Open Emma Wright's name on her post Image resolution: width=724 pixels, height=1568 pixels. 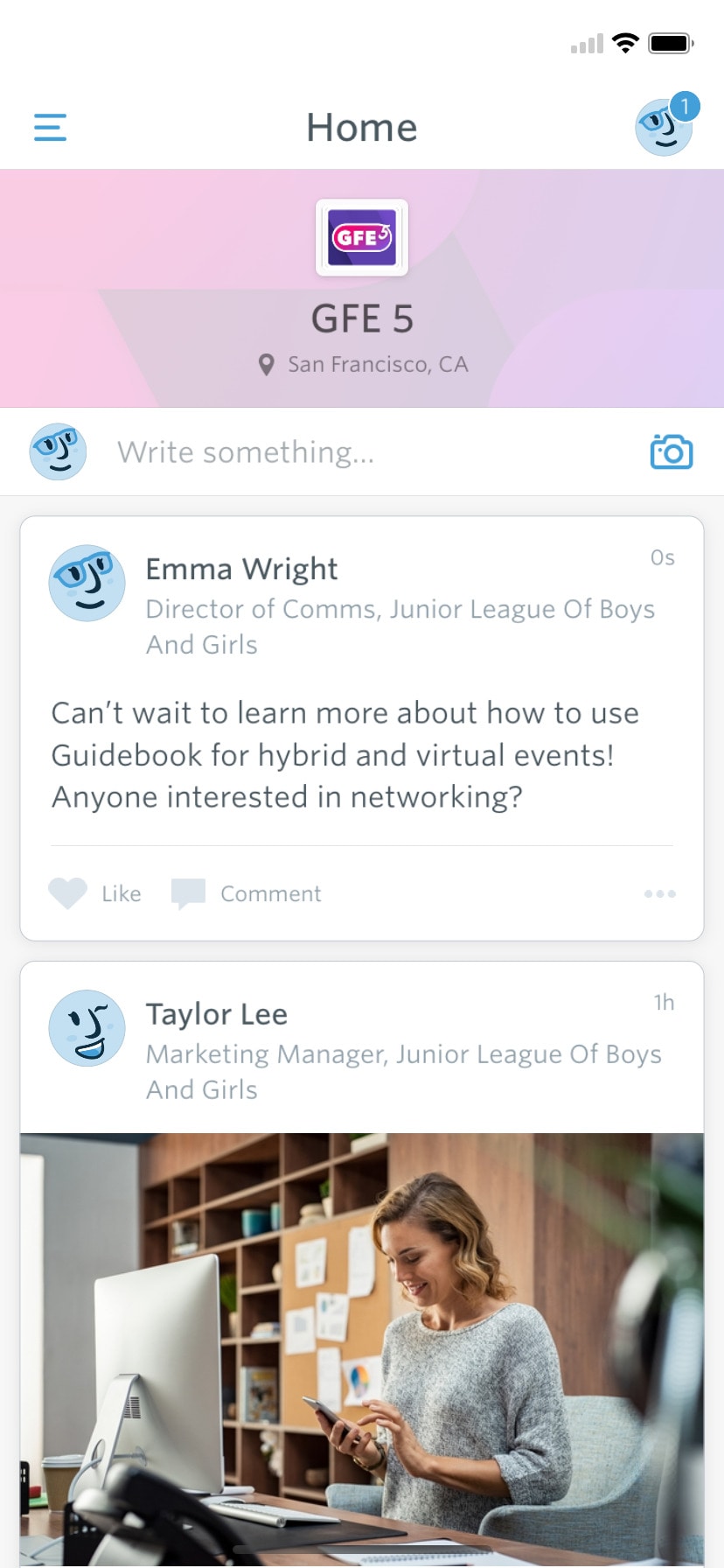[241, 568]
